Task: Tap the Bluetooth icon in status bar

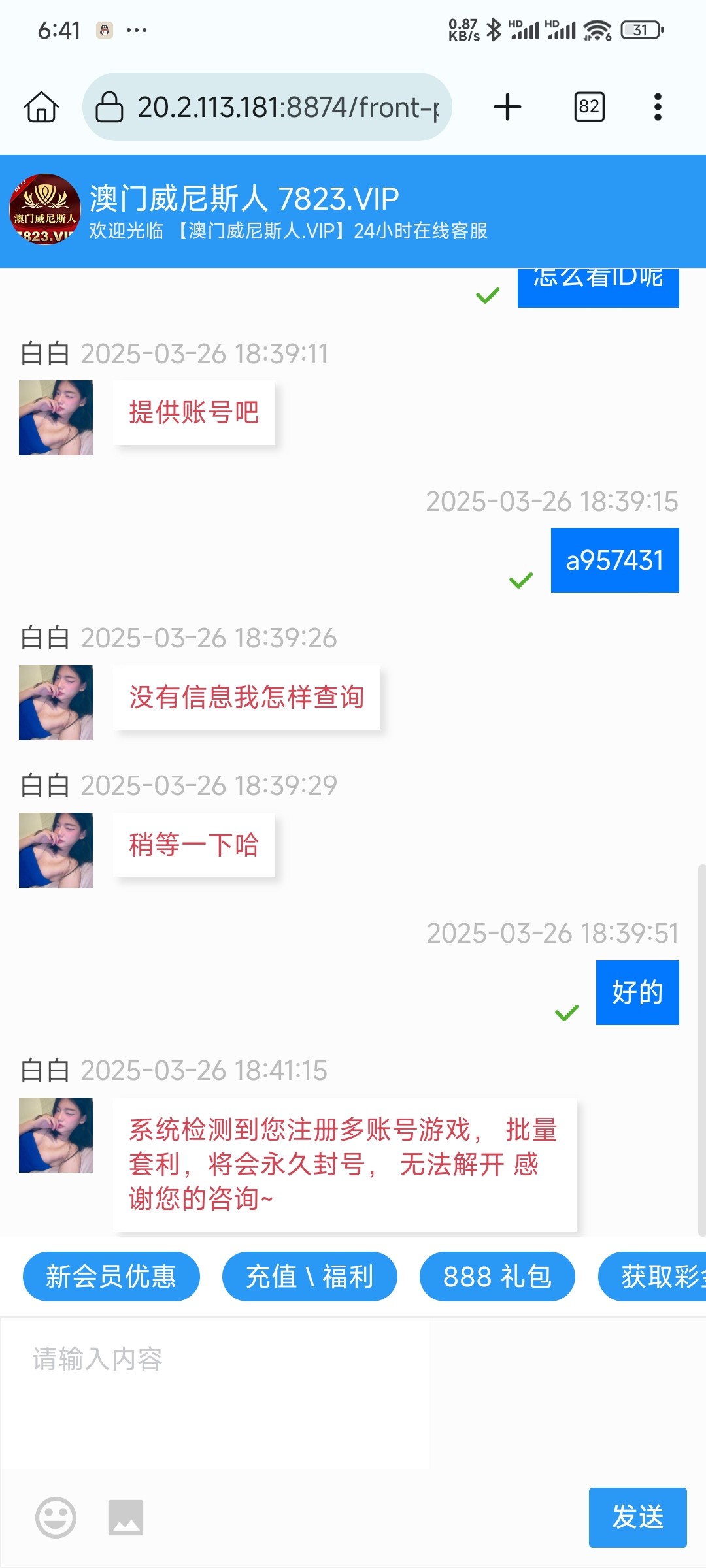Action: tap(495, 29)
